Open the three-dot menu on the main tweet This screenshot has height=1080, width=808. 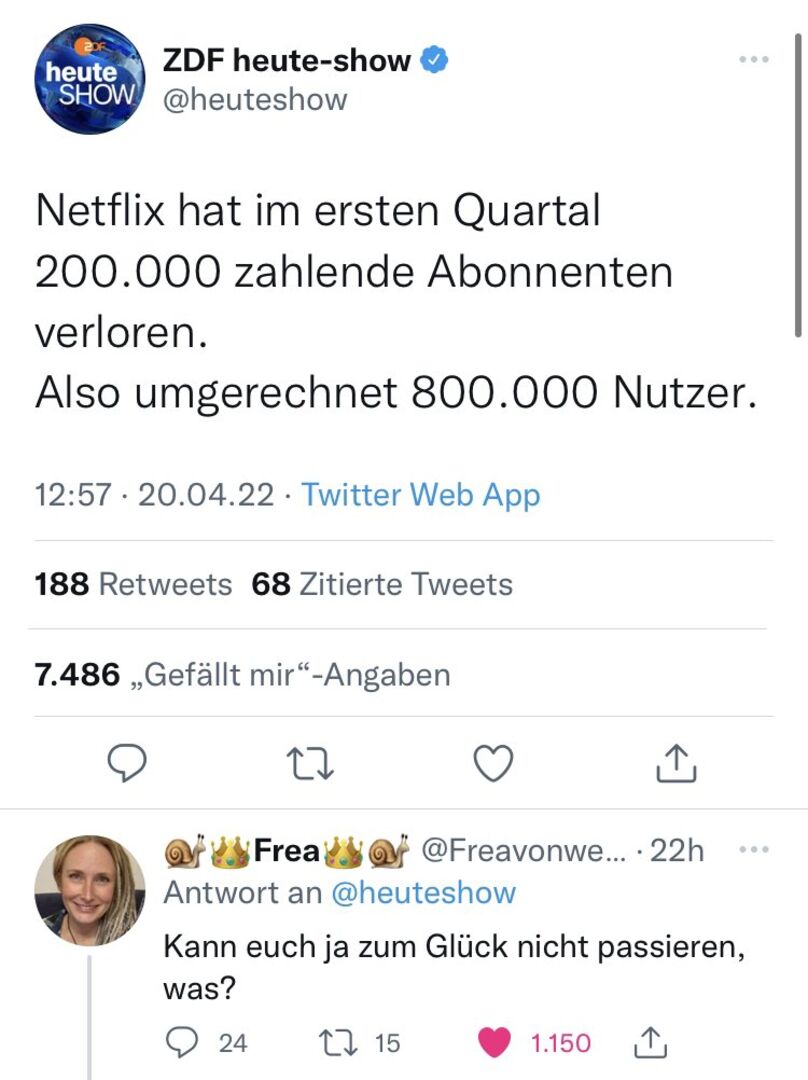click(x=752, y=58)
